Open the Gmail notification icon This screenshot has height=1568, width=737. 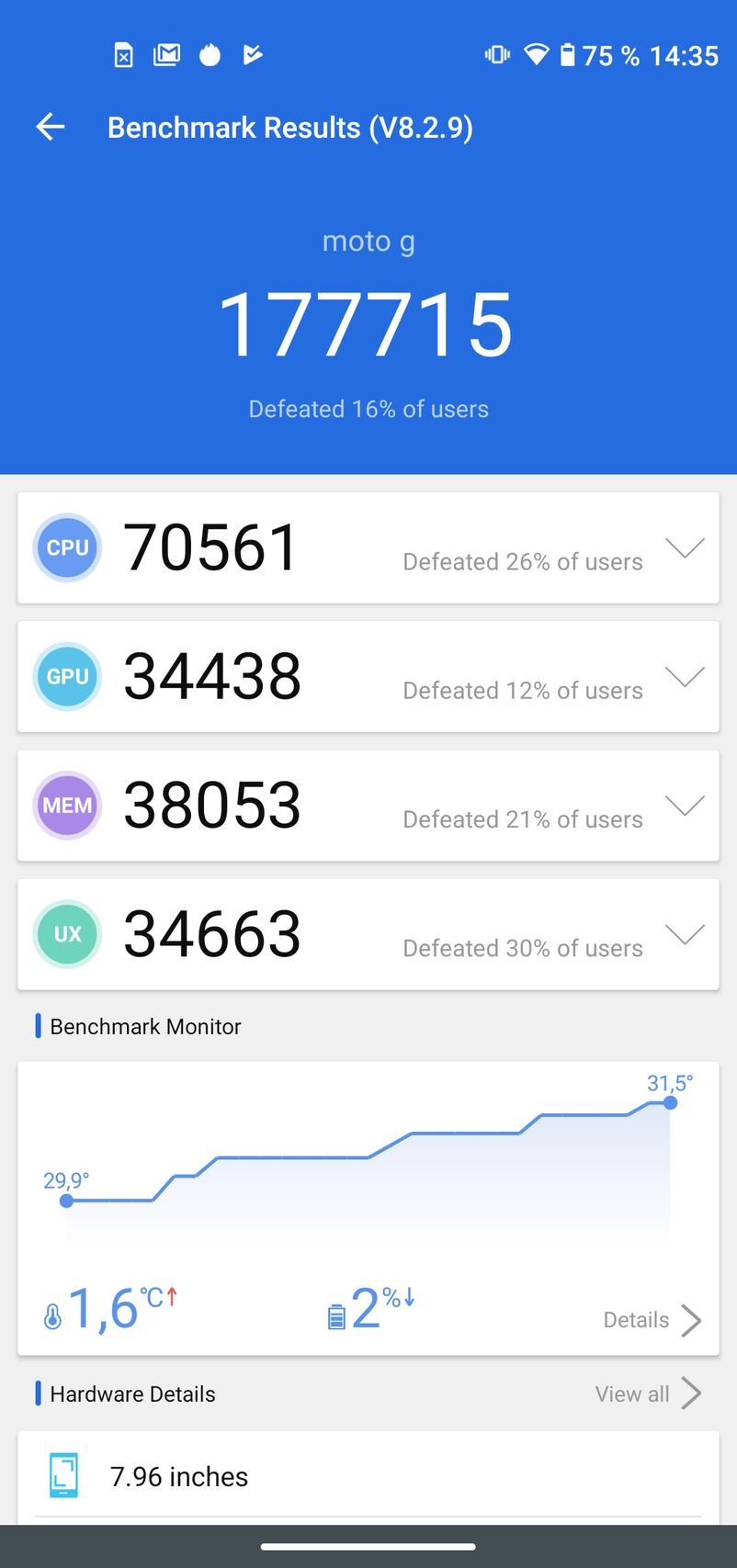tap(166, 55)
